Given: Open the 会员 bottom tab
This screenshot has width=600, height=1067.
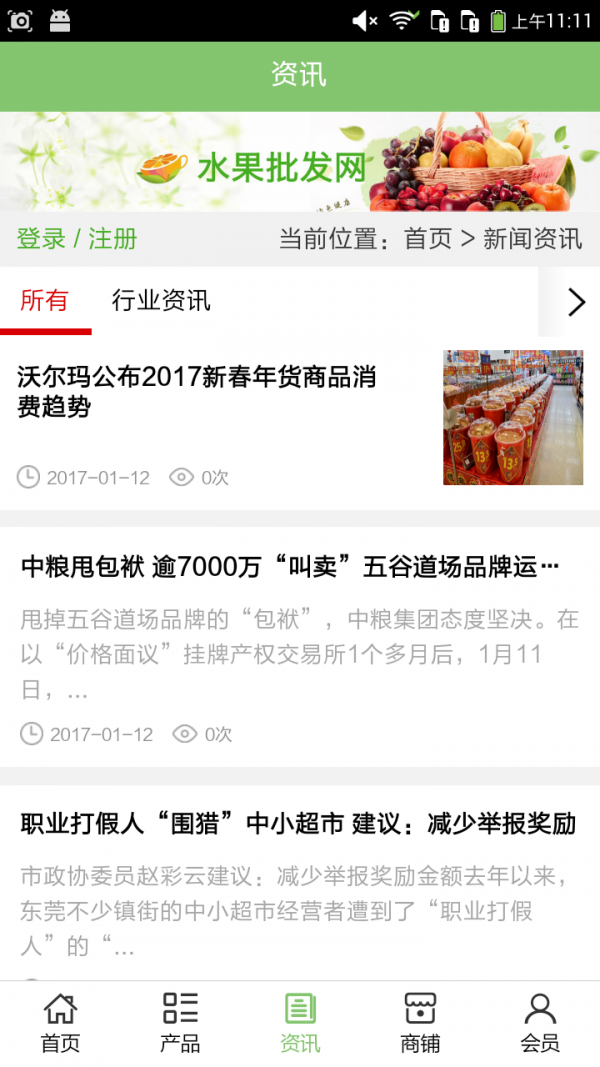Looking at the screenshot, I should 540,1023.
